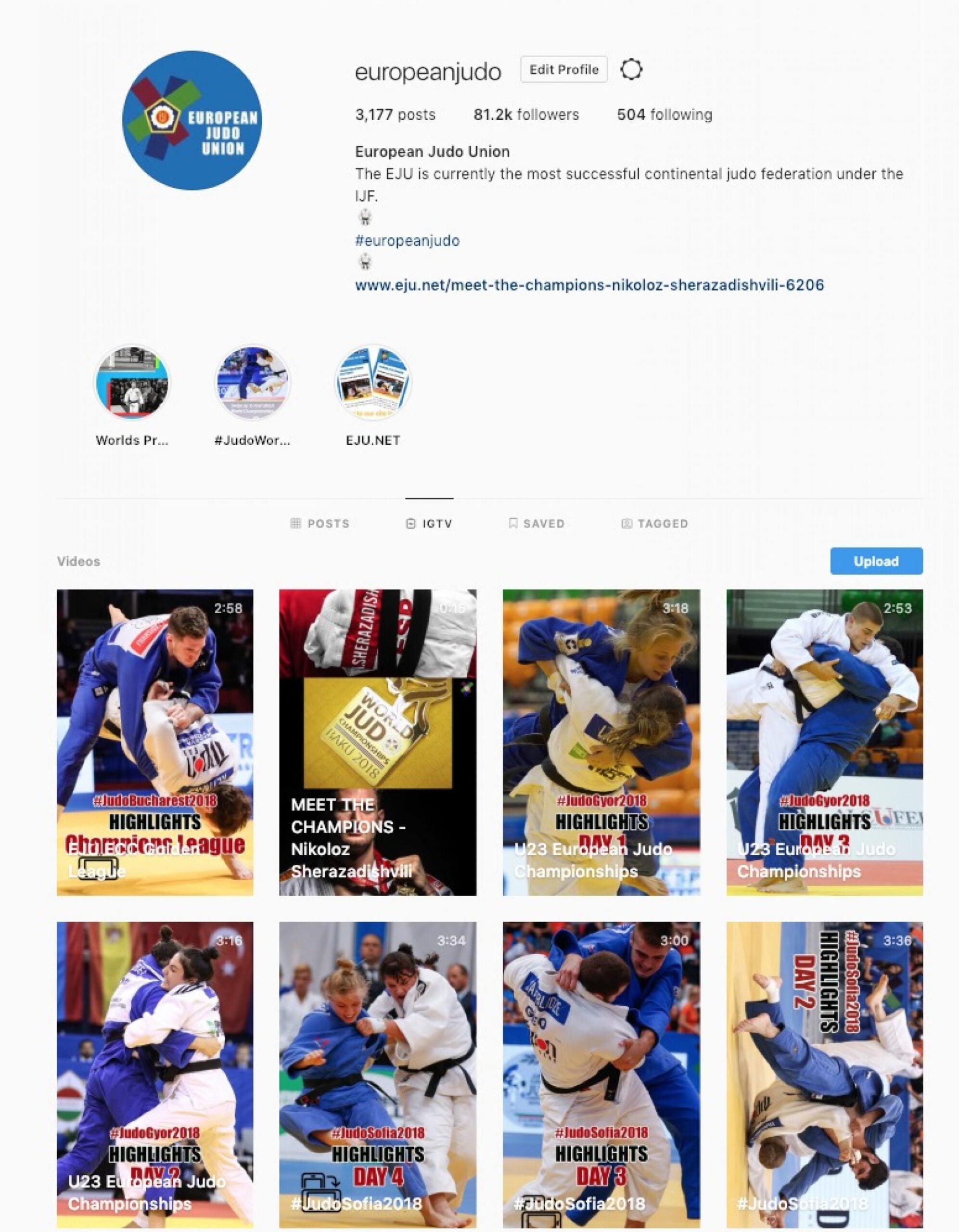View the 81.2k followers list
The height and width of the screenshot is (1232, 959).
[x=526, y=115]
